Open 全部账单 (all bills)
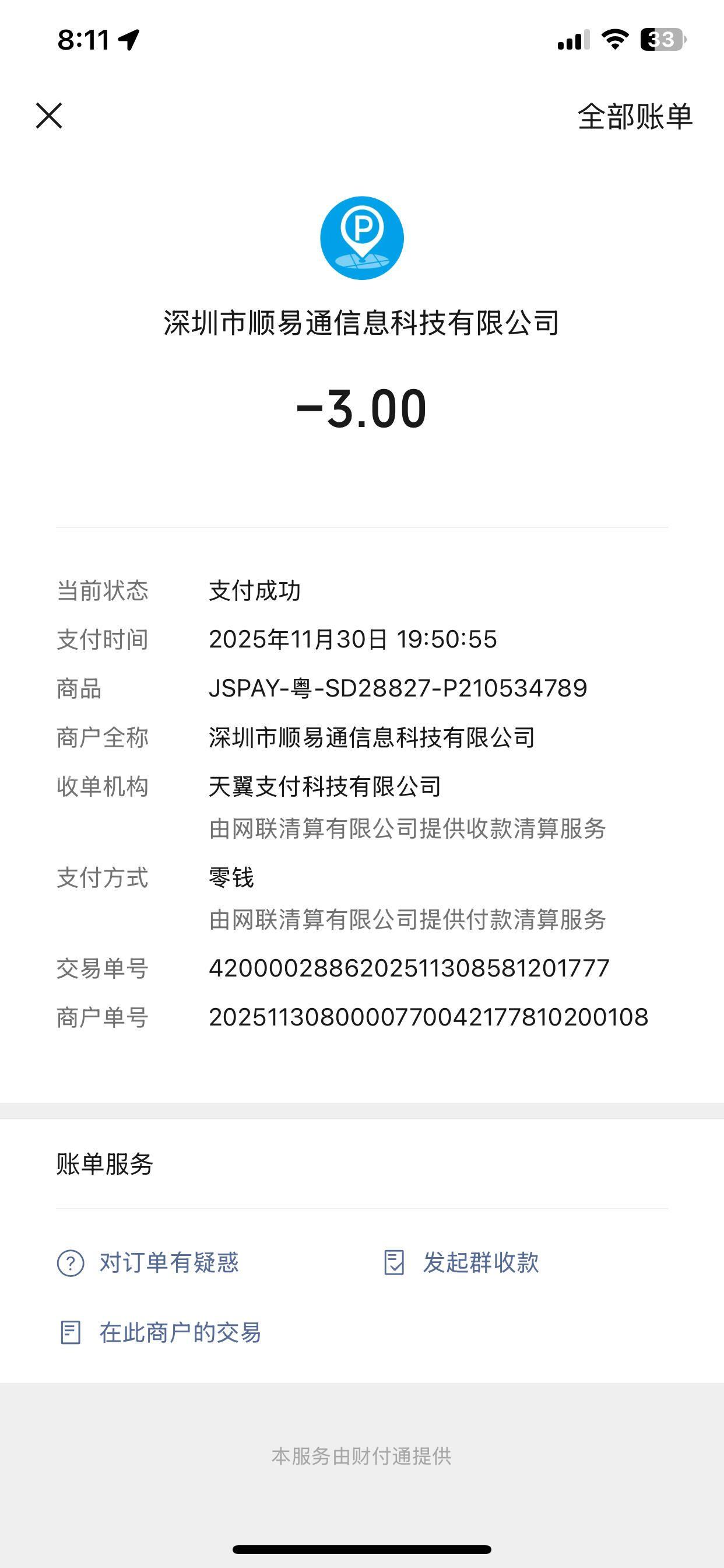Image resolution: width=724 pixels, height=1568 pixels. point(635,116)
